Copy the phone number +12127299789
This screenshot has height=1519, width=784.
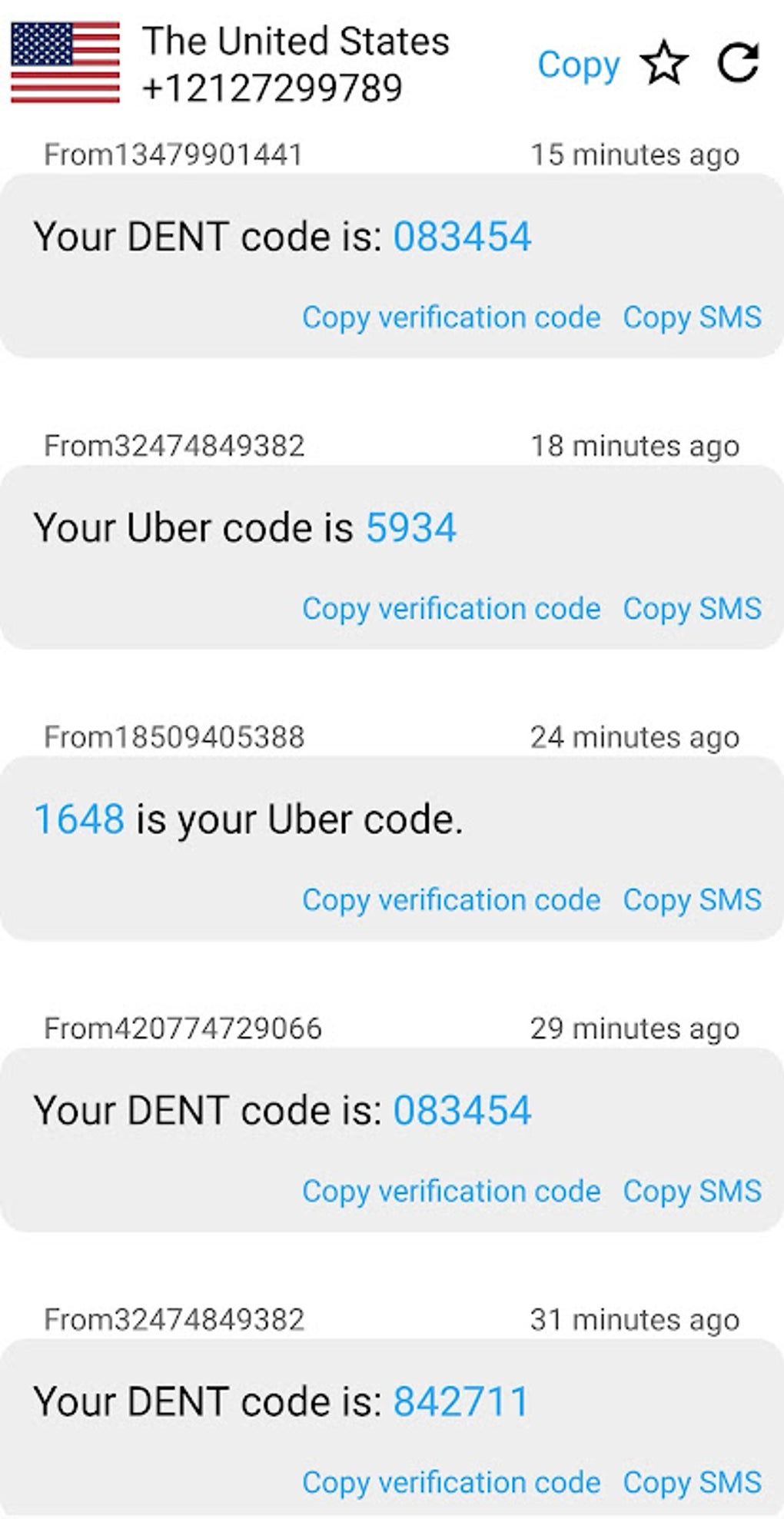tap(579, 65)
